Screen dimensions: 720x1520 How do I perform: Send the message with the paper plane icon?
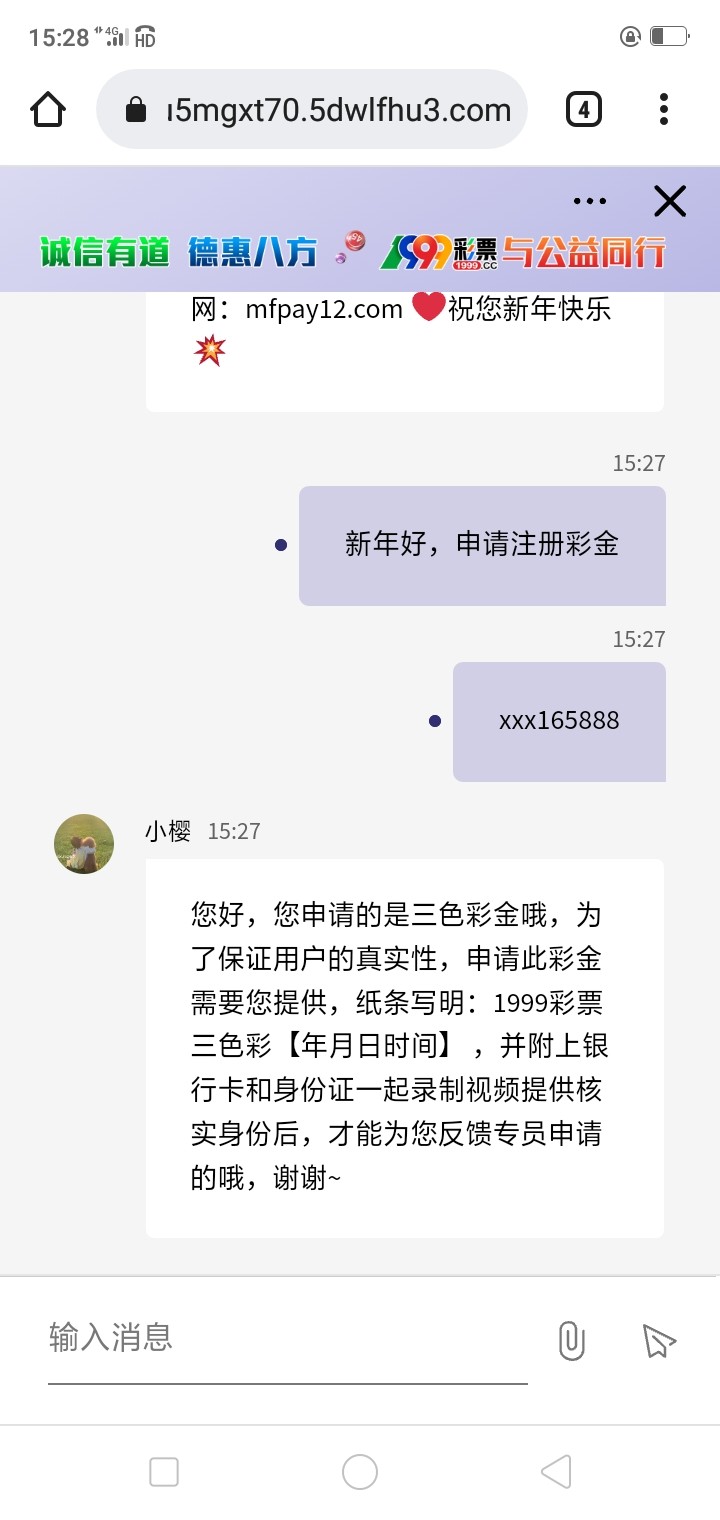click(x=658, y=1340)
